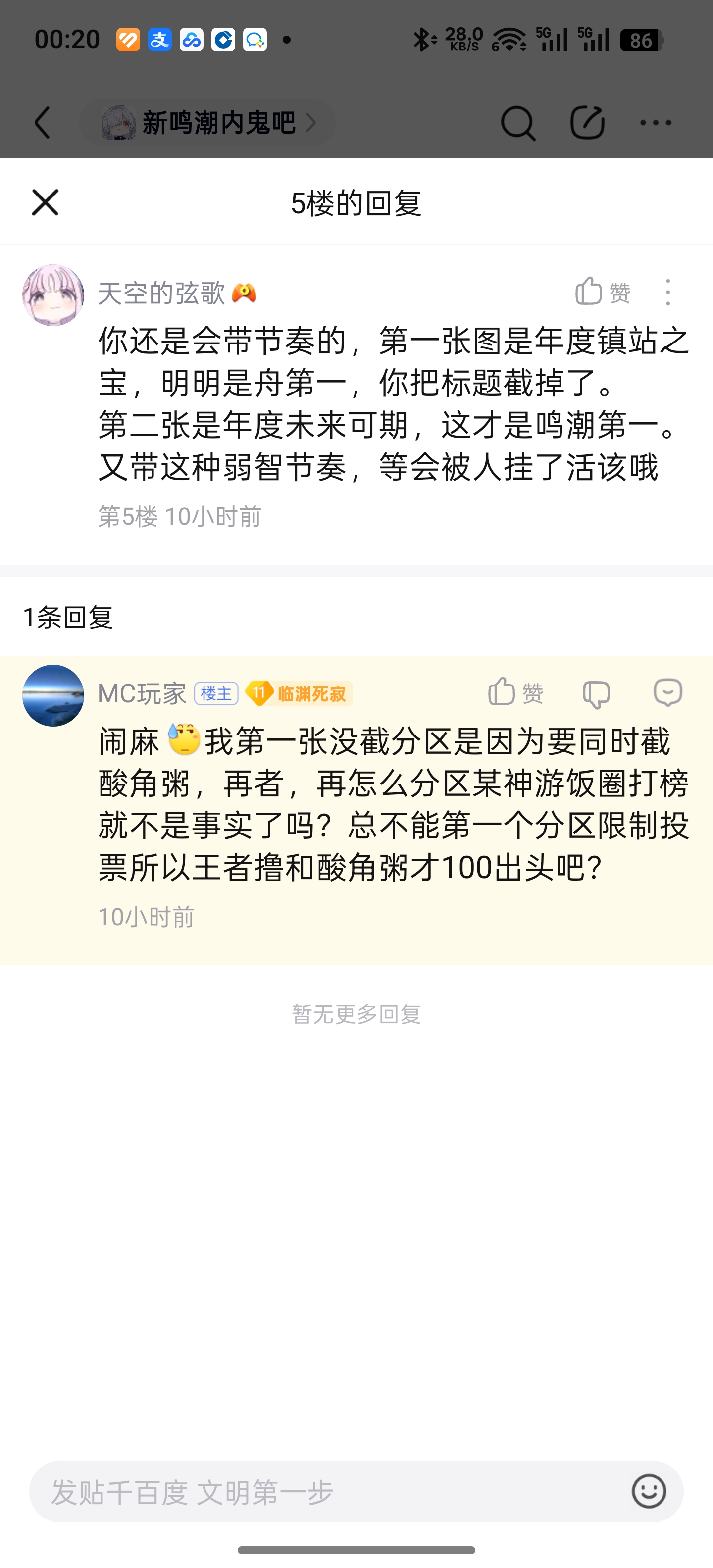Screen dimensions: 713x1568
Task: Open the emoji picker
Action: point(649,1491)
